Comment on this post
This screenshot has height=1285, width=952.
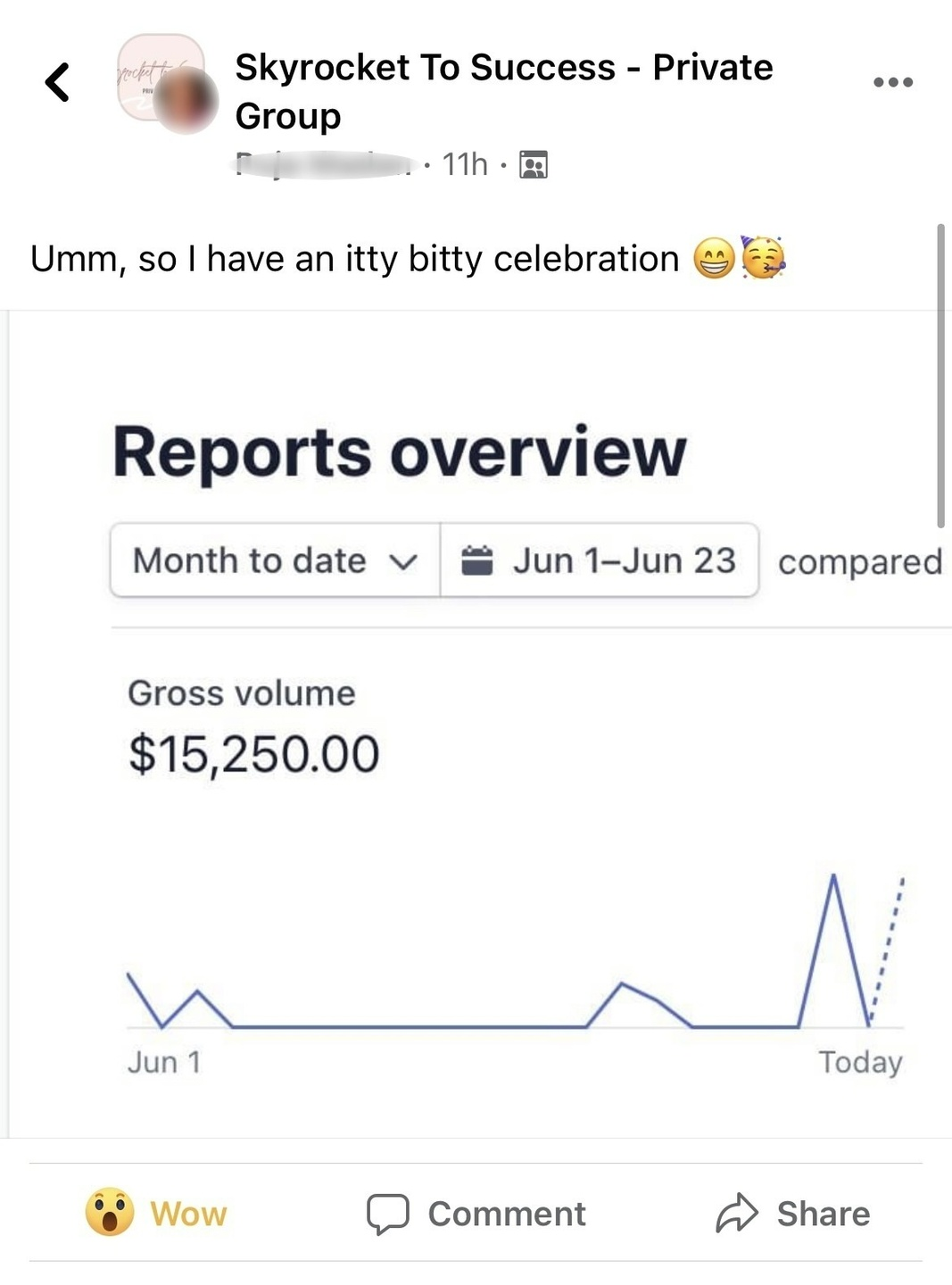pos(476,1214)
